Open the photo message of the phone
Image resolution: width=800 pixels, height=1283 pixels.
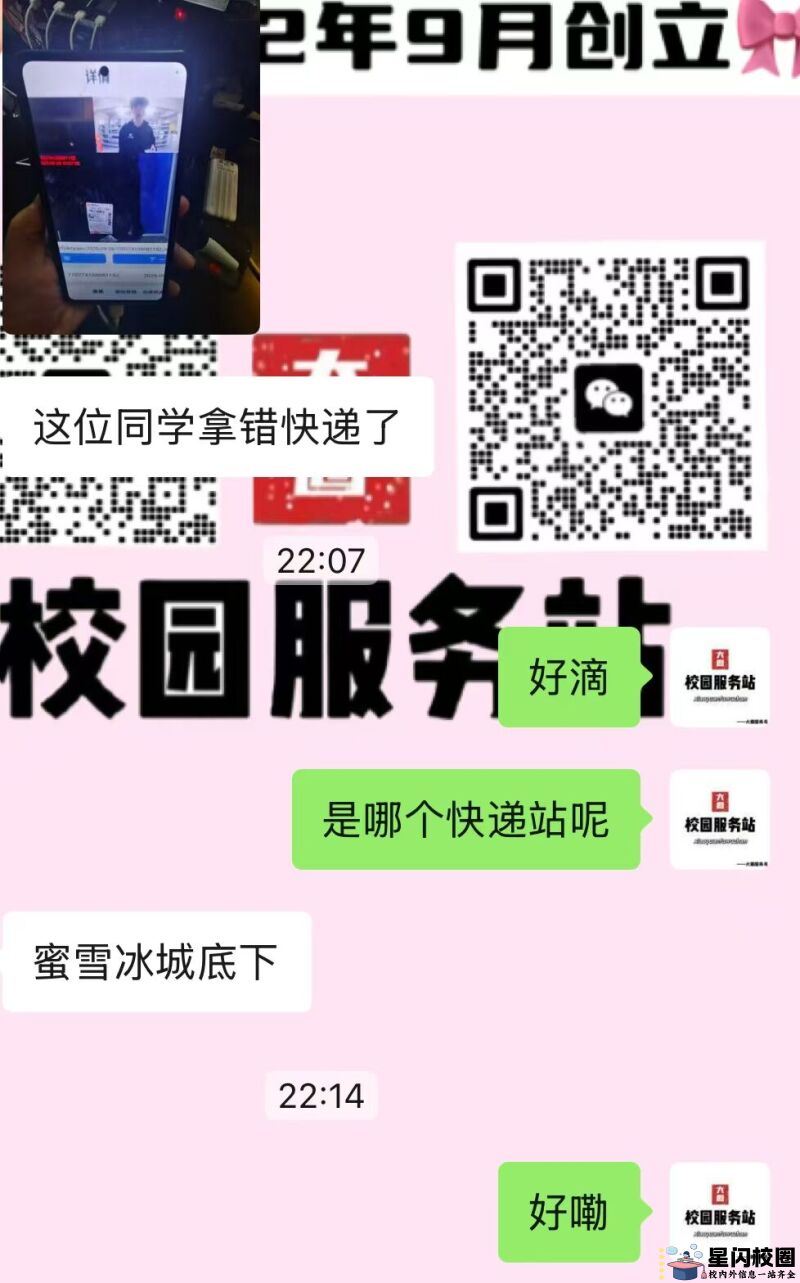click(130, 170)
